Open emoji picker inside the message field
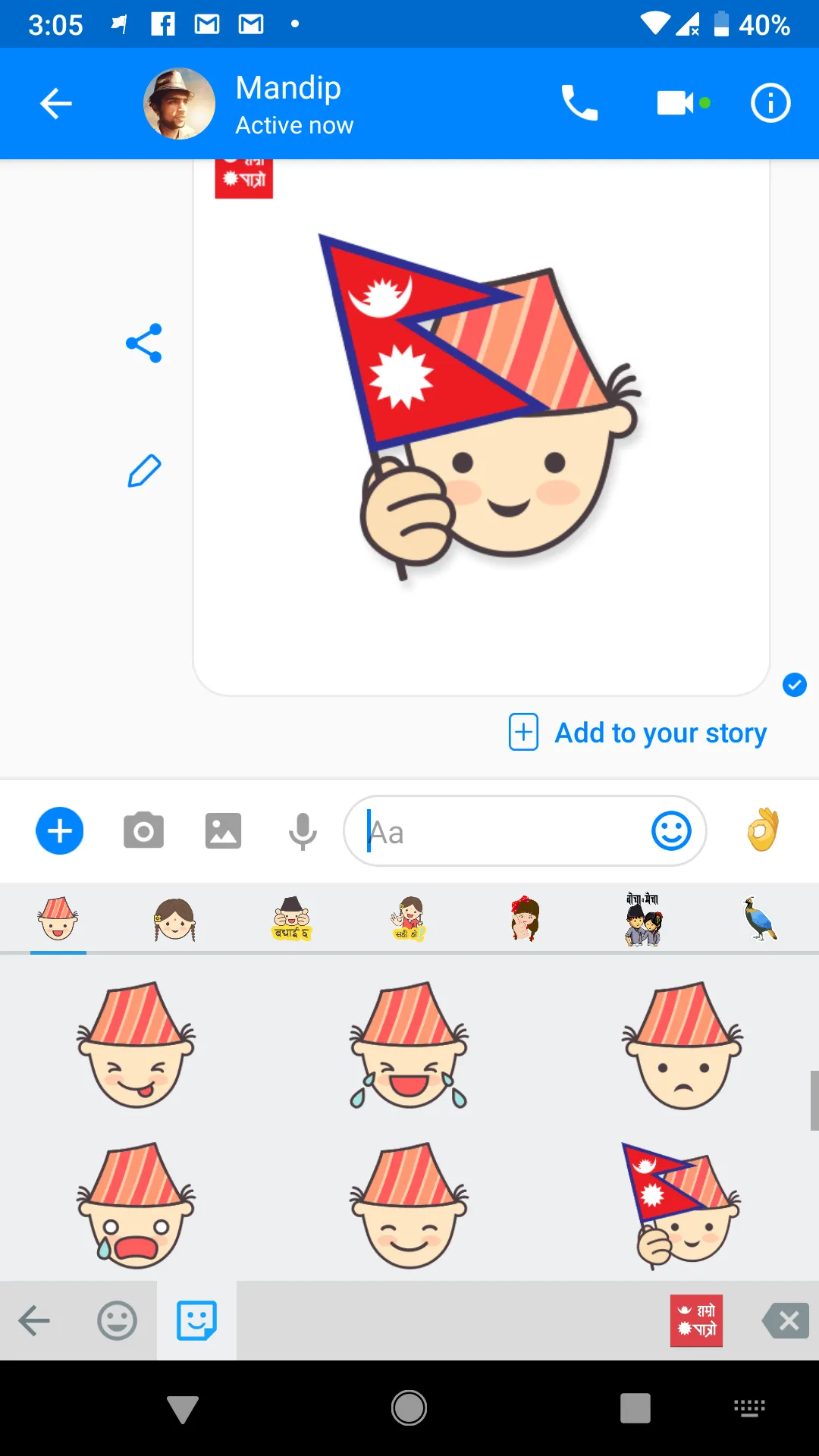This screenshot has width=819, height=1456. pos(670,830)
